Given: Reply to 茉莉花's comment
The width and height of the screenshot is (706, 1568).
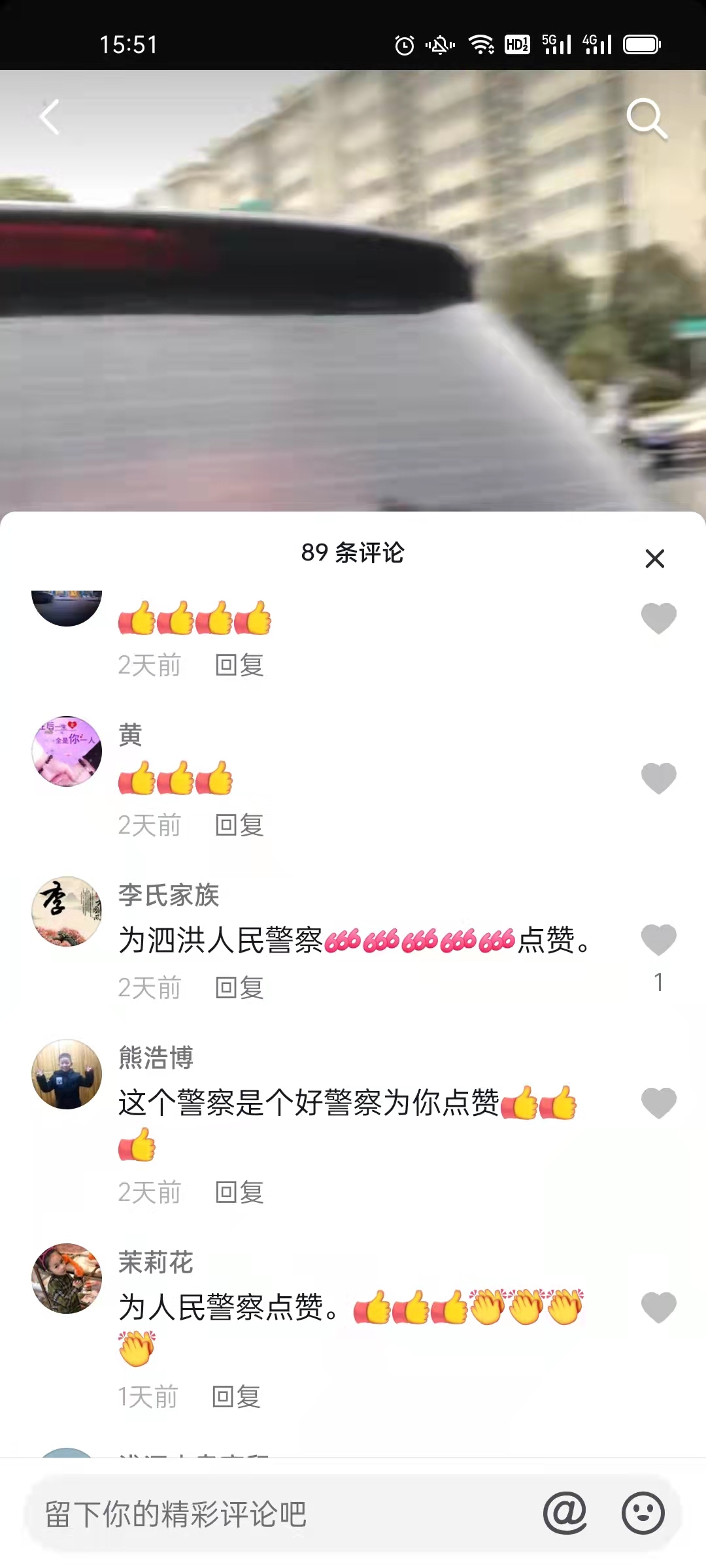Looking at the screenshot, I should [236, 1397].
